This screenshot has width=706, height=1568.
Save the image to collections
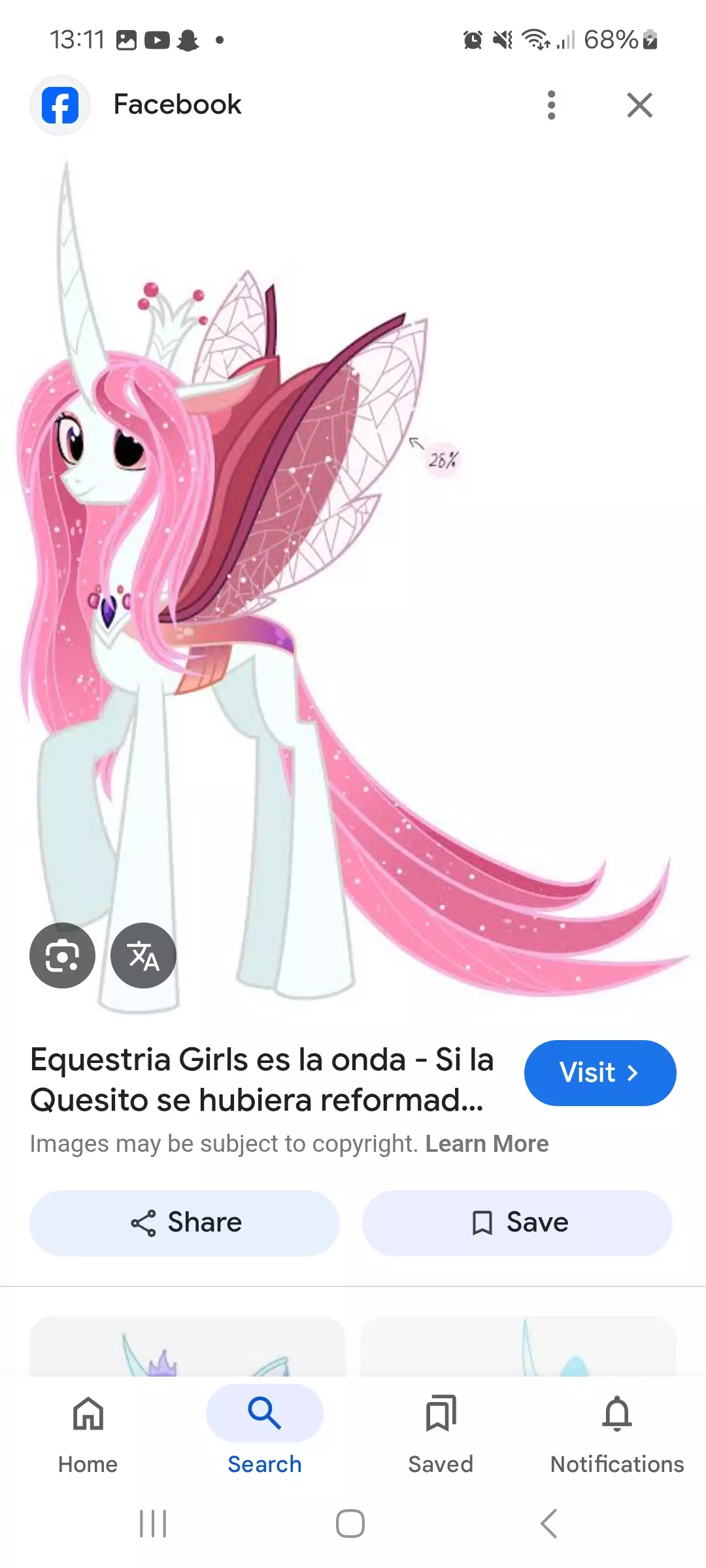click(517, 1222)
